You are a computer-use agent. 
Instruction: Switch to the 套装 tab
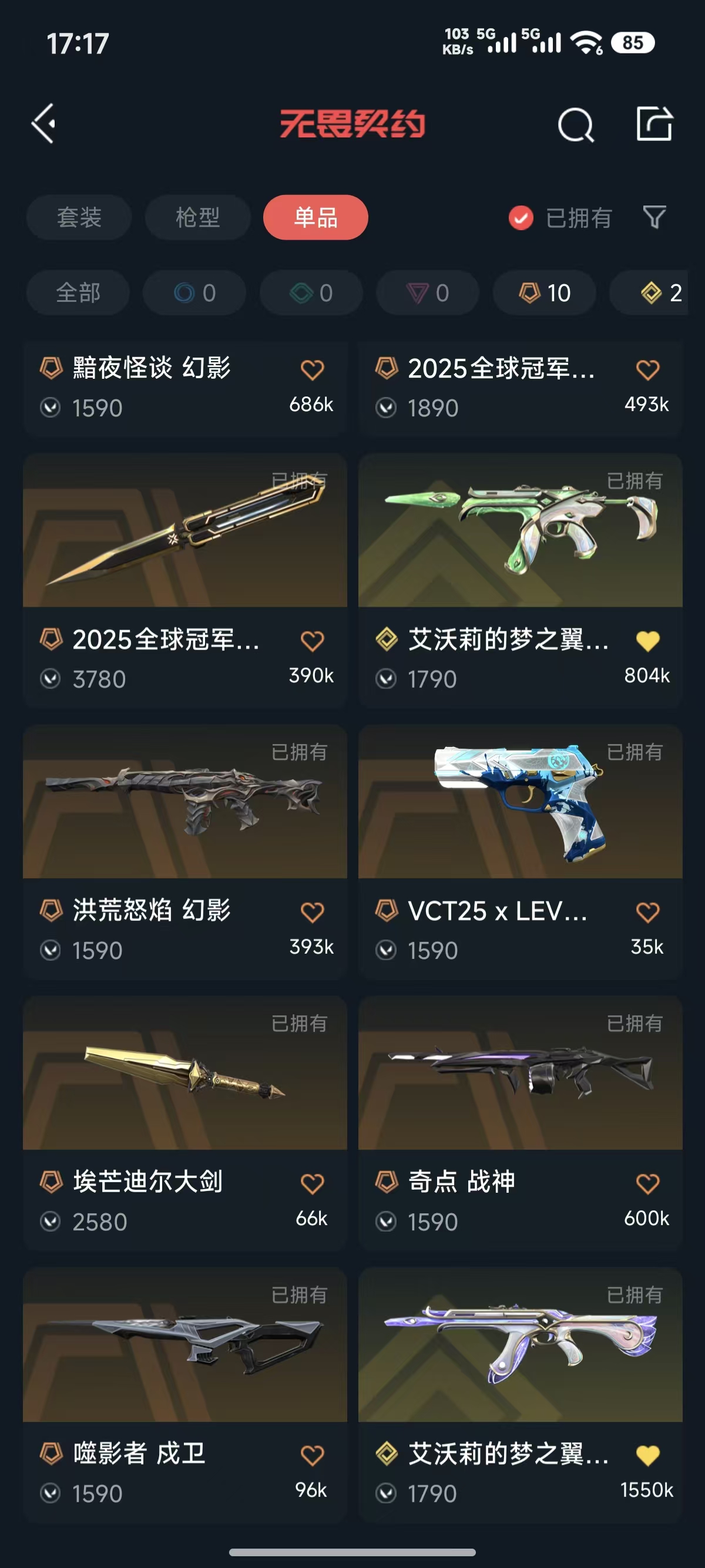[79, 217]
